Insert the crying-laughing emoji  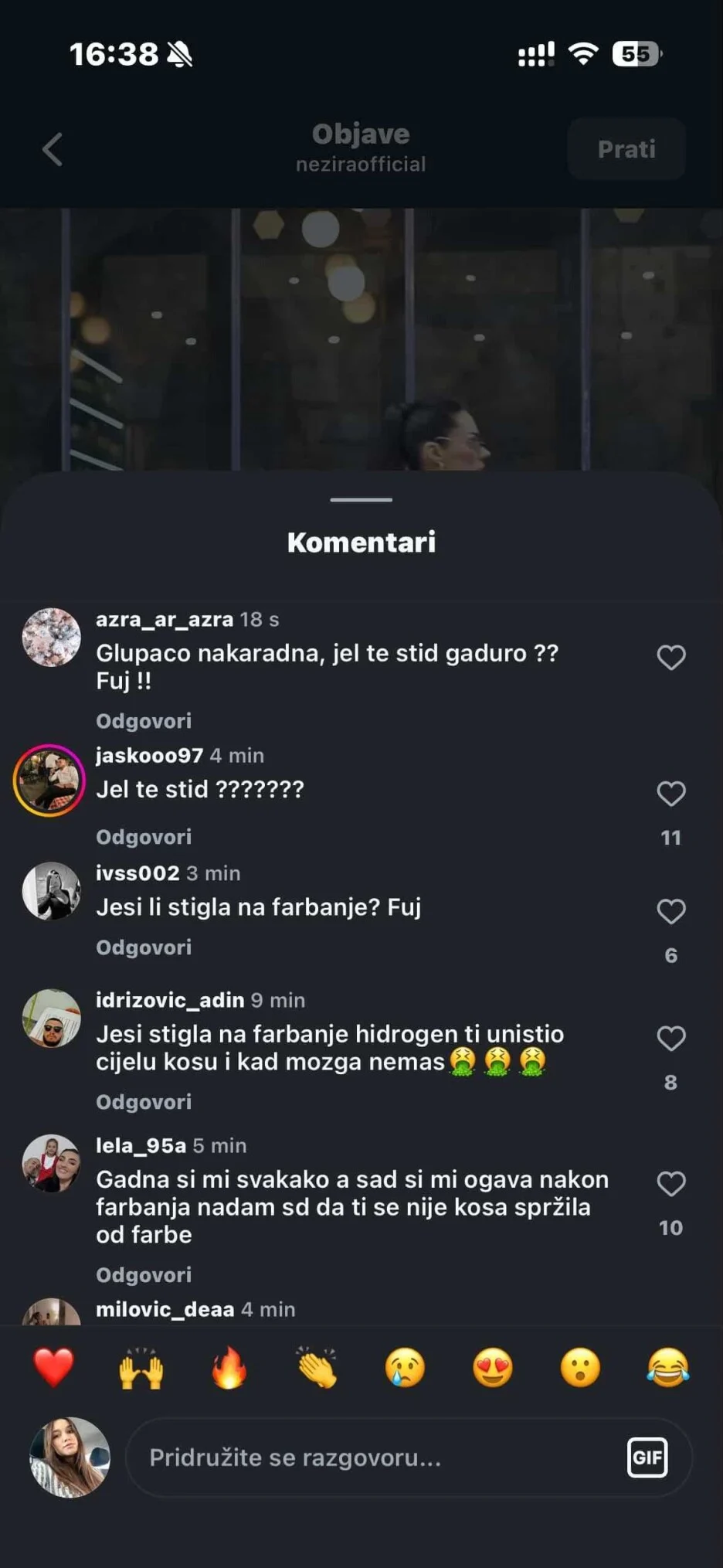pos(667,1367)
